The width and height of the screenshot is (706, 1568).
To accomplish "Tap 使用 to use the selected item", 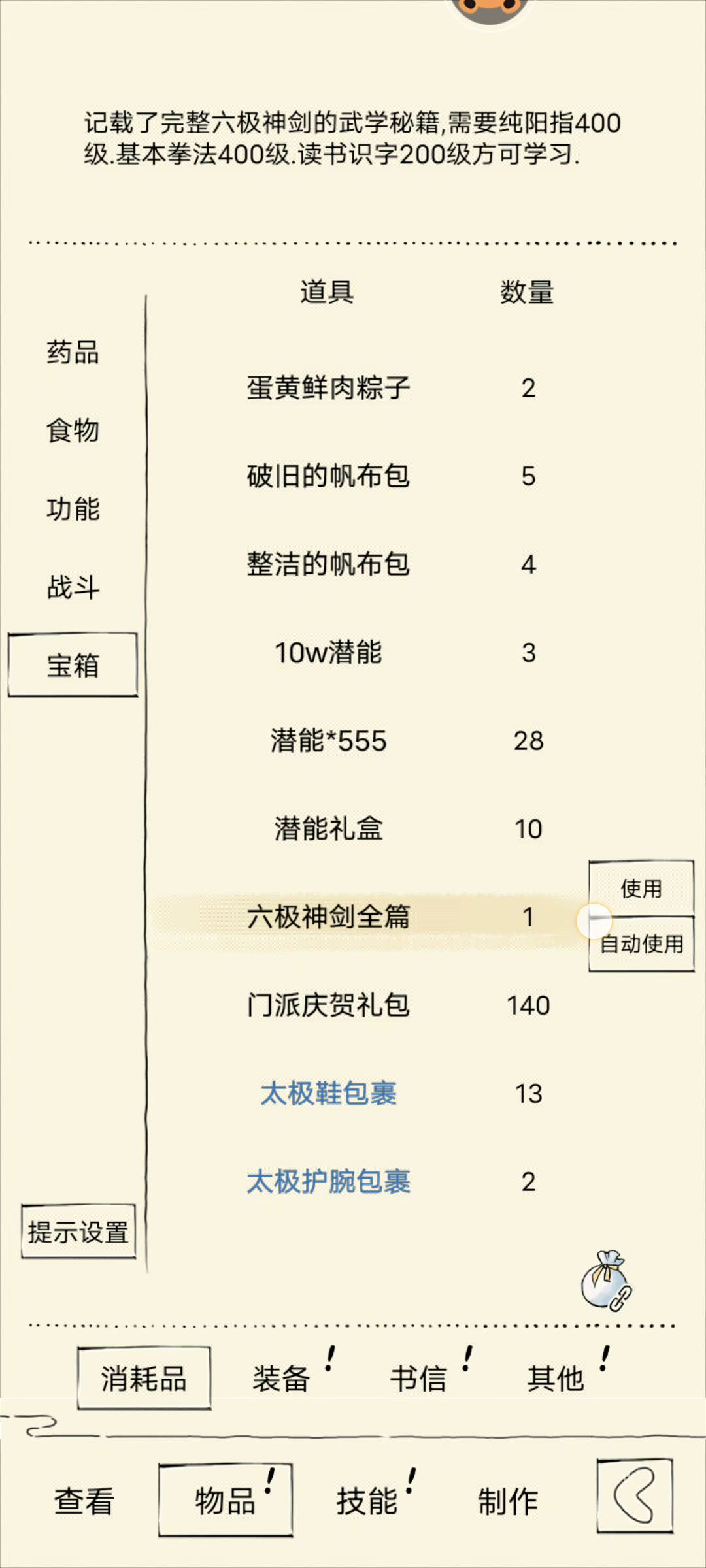I will [641, 888].
